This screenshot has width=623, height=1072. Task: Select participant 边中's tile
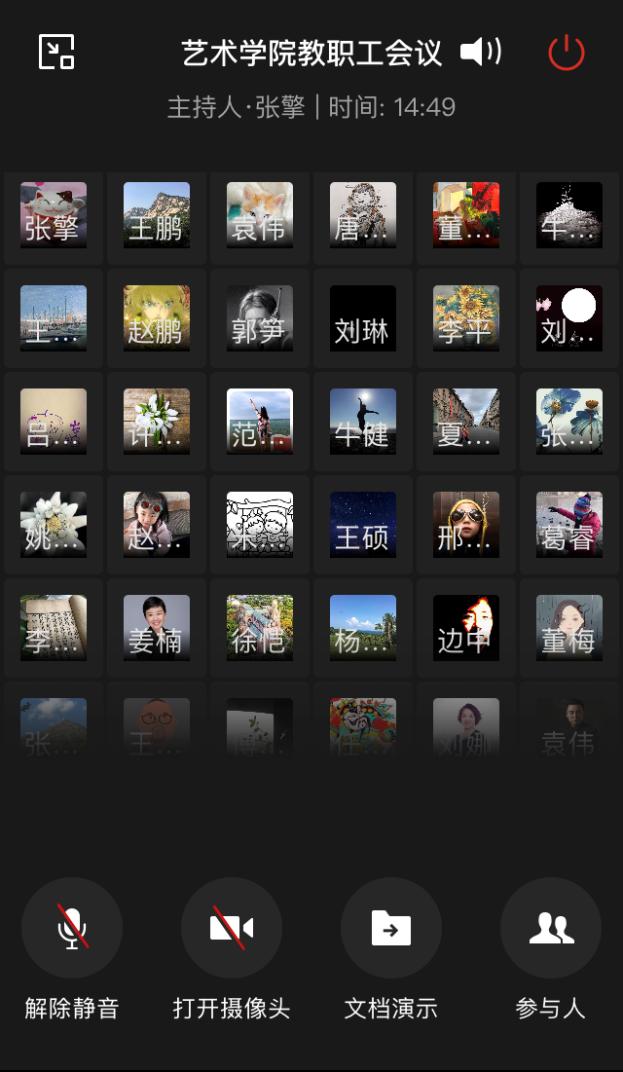click(x=465, y=627)
